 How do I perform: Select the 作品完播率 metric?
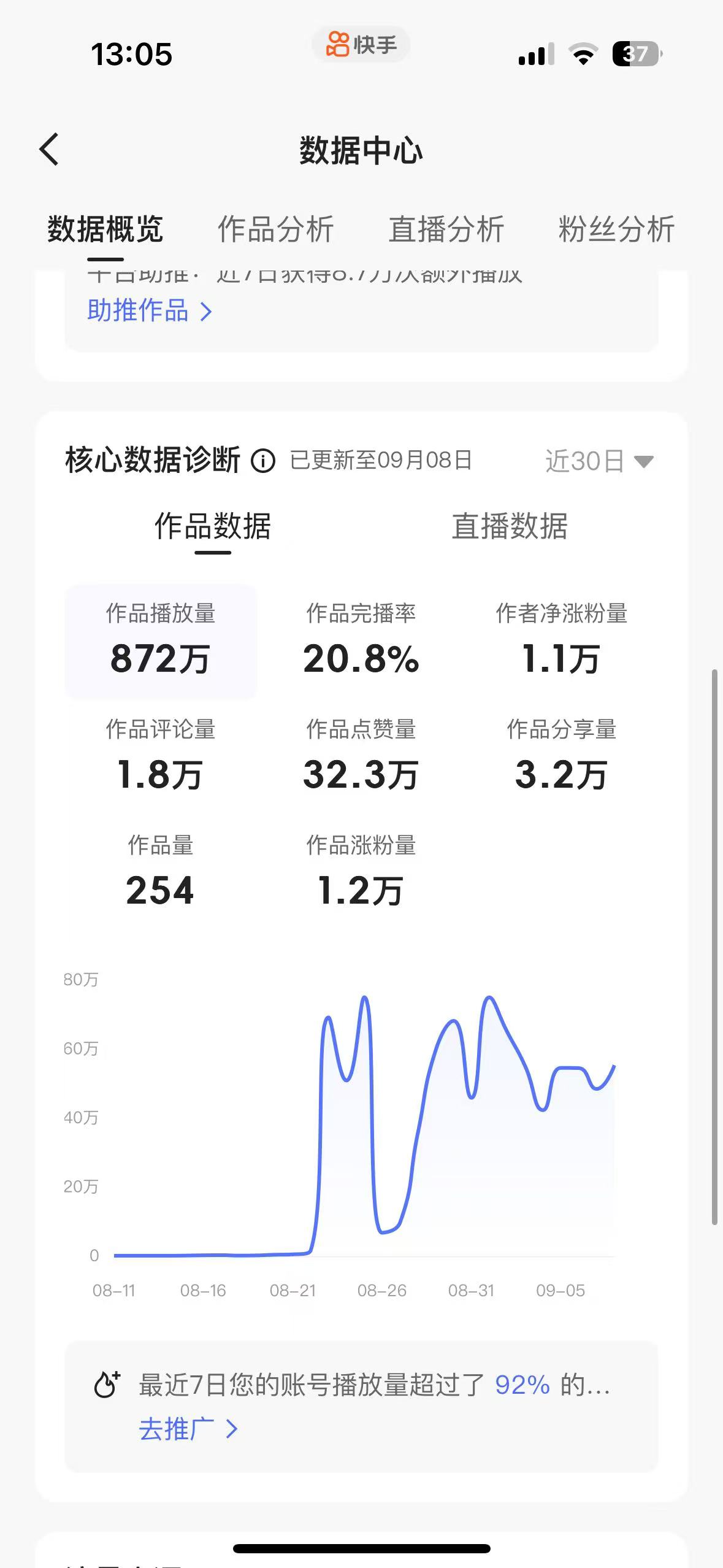point(361,640)
